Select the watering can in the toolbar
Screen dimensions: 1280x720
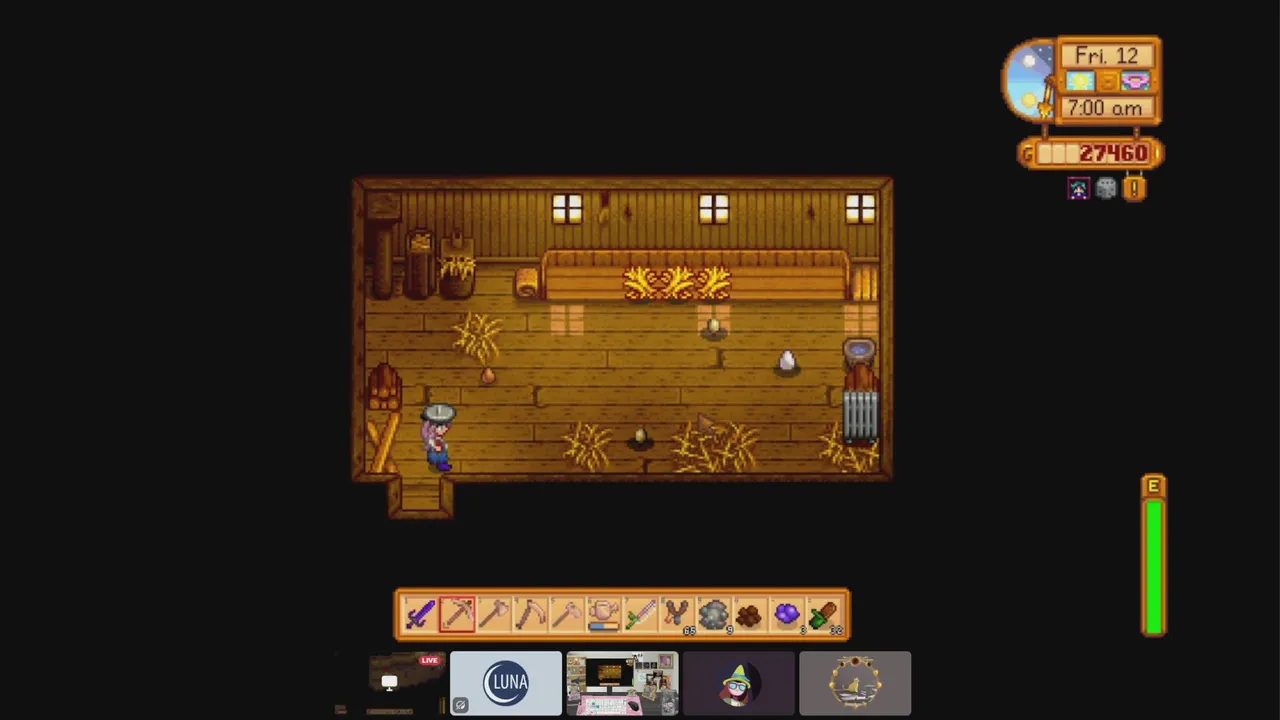coord(603,614)
